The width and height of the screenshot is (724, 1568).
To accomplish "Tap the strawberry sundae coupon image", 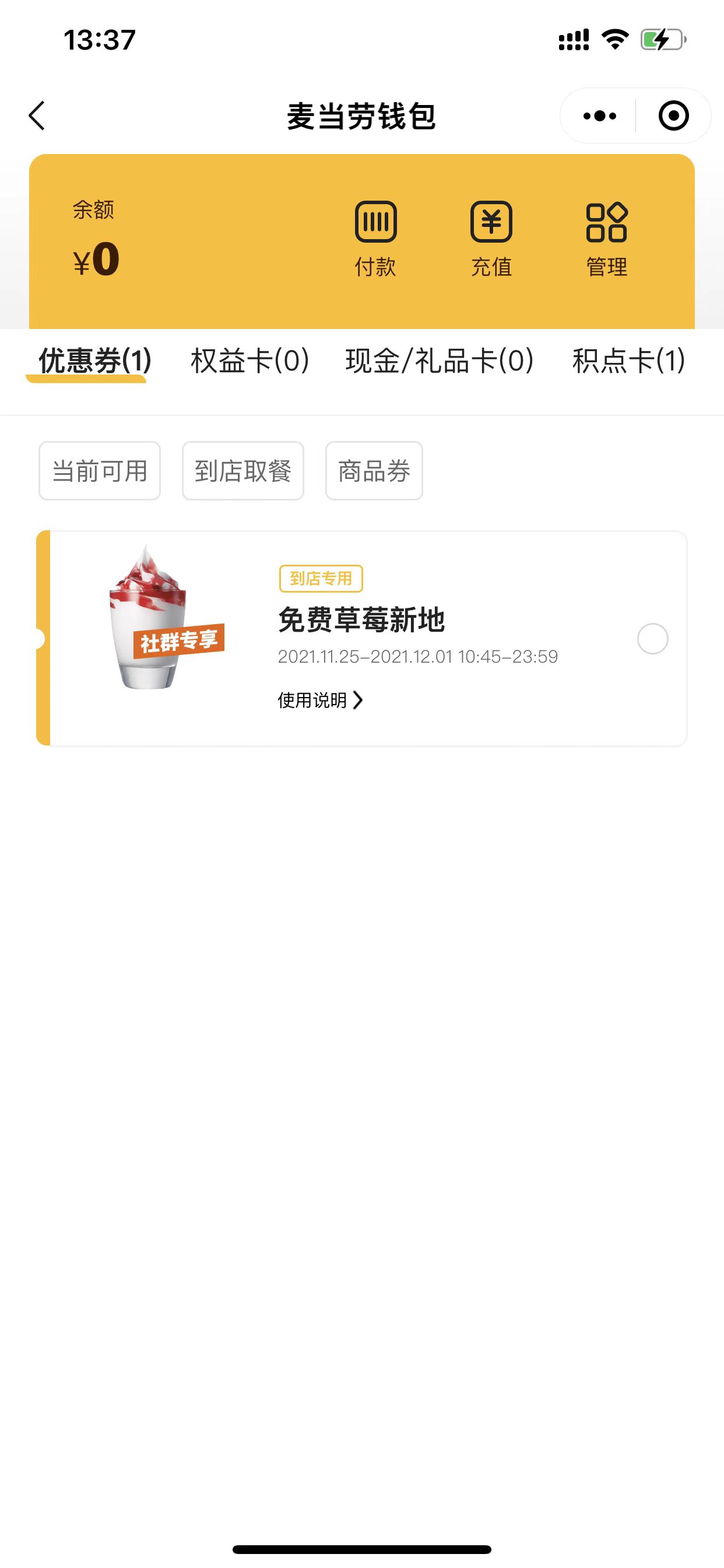I will [x=164, y=627].
